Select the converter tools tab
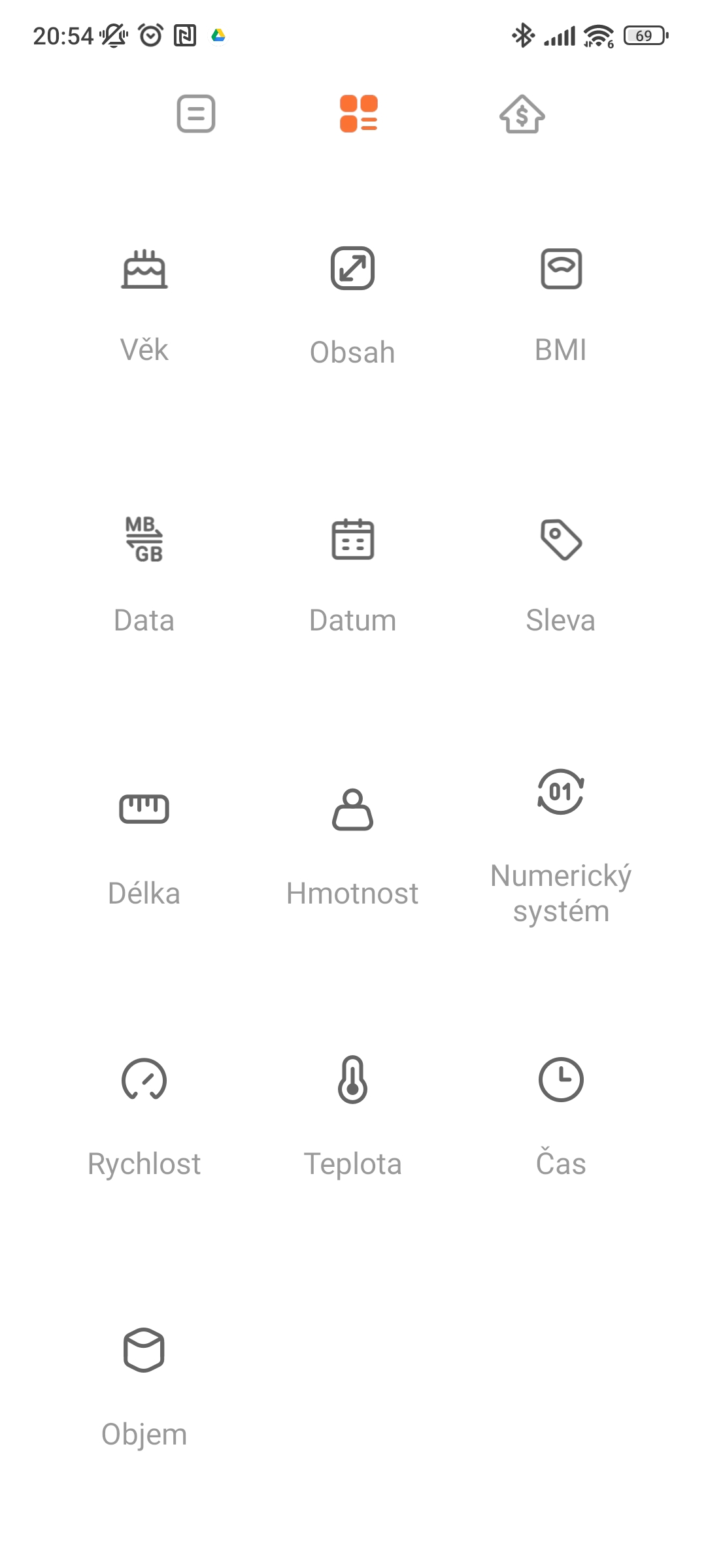Viewport: 706px width, 1568px height. coord(358,114)
